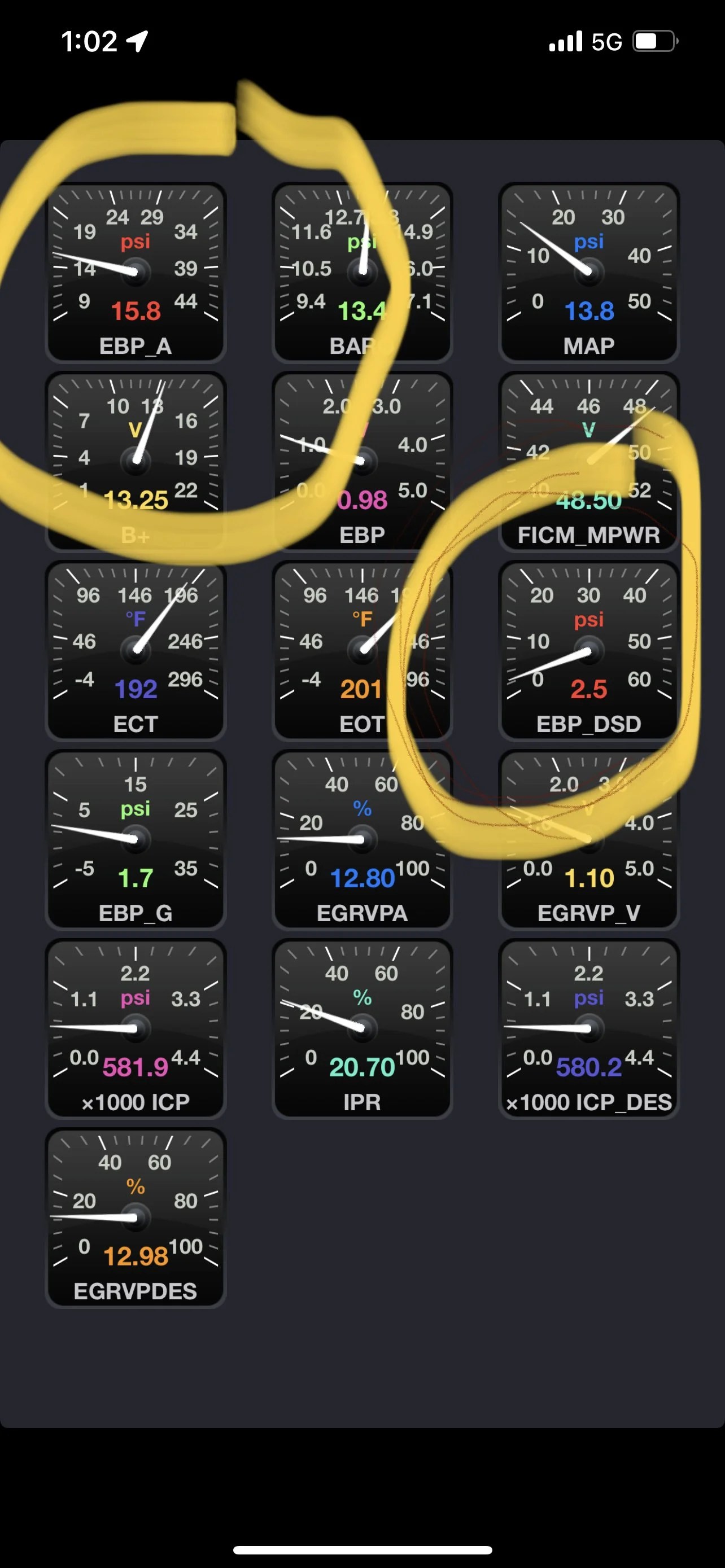Open the EGRVPDES gauge tile
The width and height of the screenshot is (725, 1568).
135,1217
